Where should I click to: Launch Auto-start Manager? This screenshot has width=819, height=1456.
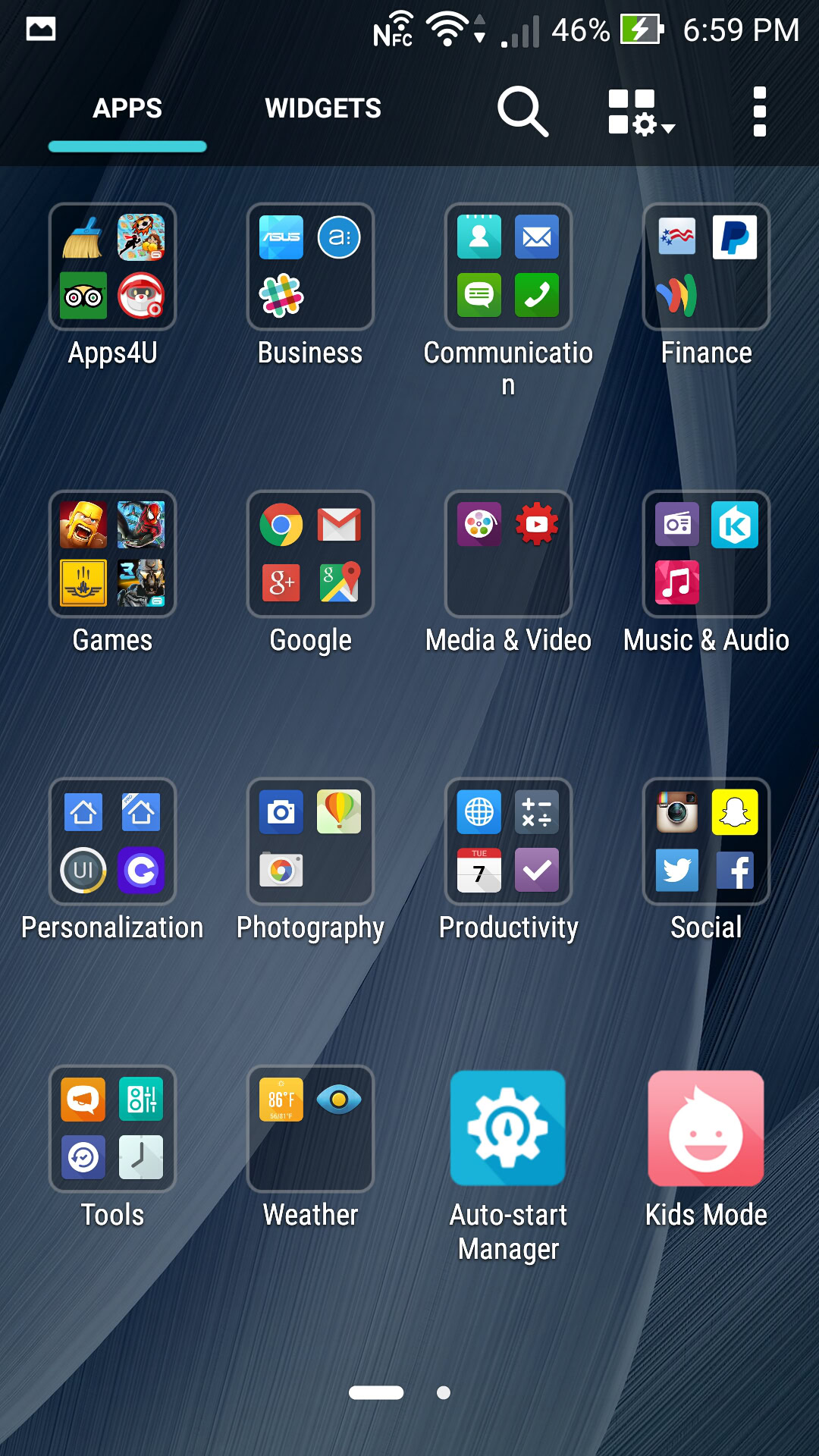[508, 1129]
